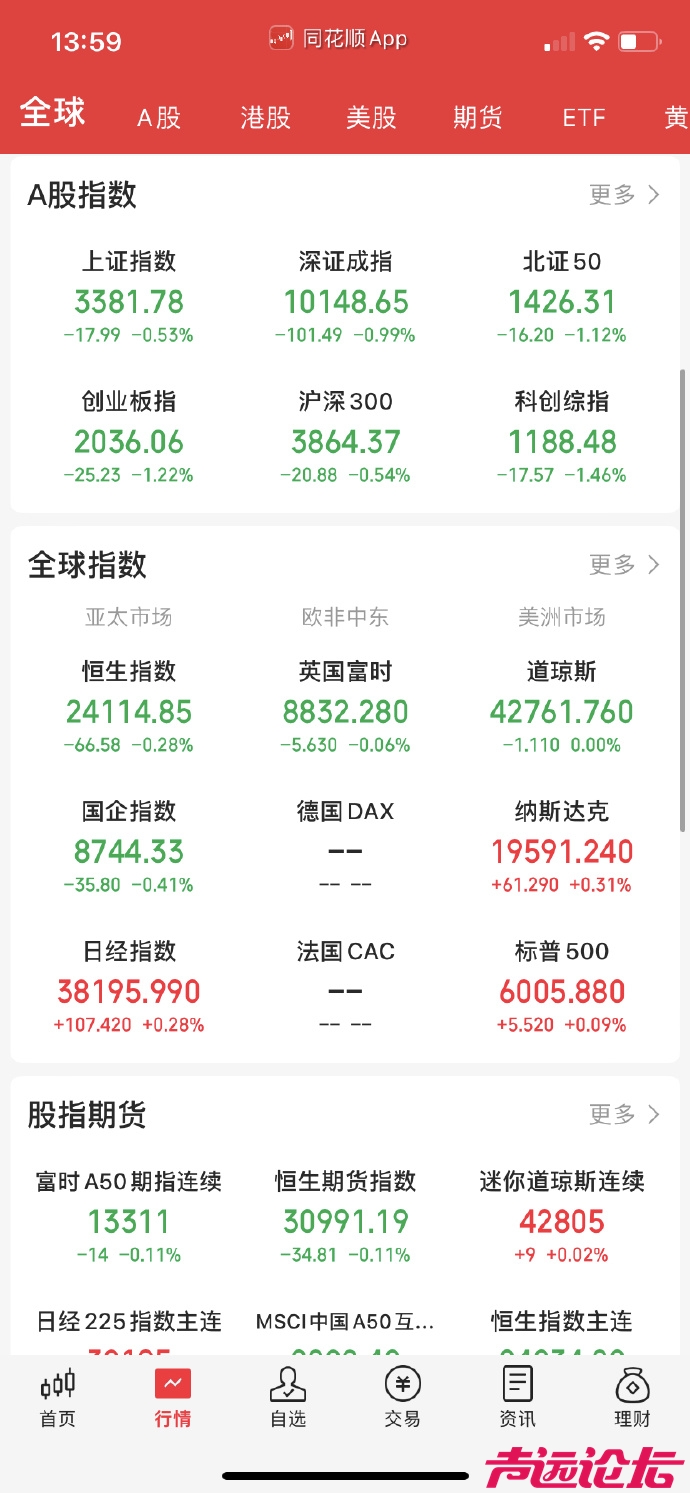
Task: Show 更多 in 全球指数 section
Action: (x=624, y=565)
